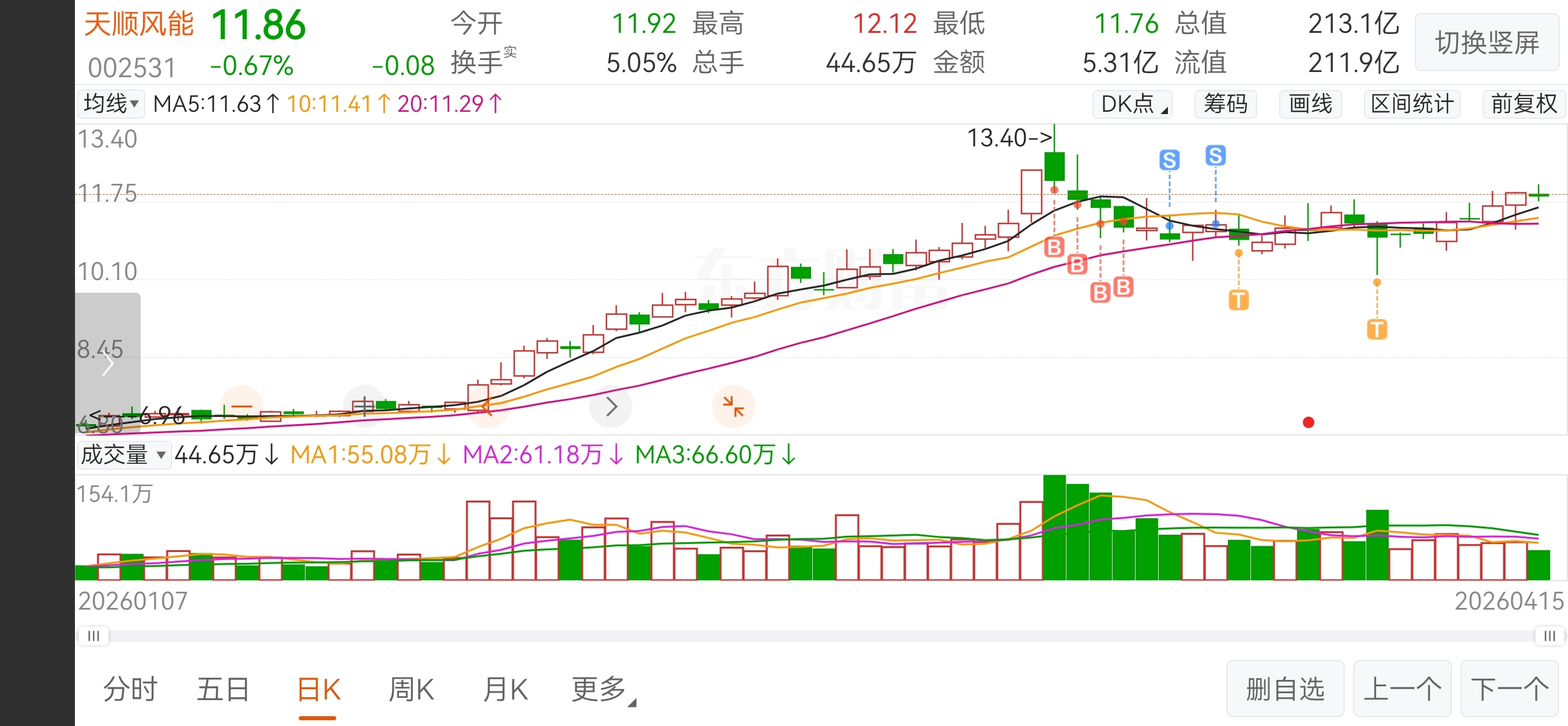Open 区间统计 range statistics
This screenshot has height=726, width=1568.
pyautogui.click(x=1412, y=104)
